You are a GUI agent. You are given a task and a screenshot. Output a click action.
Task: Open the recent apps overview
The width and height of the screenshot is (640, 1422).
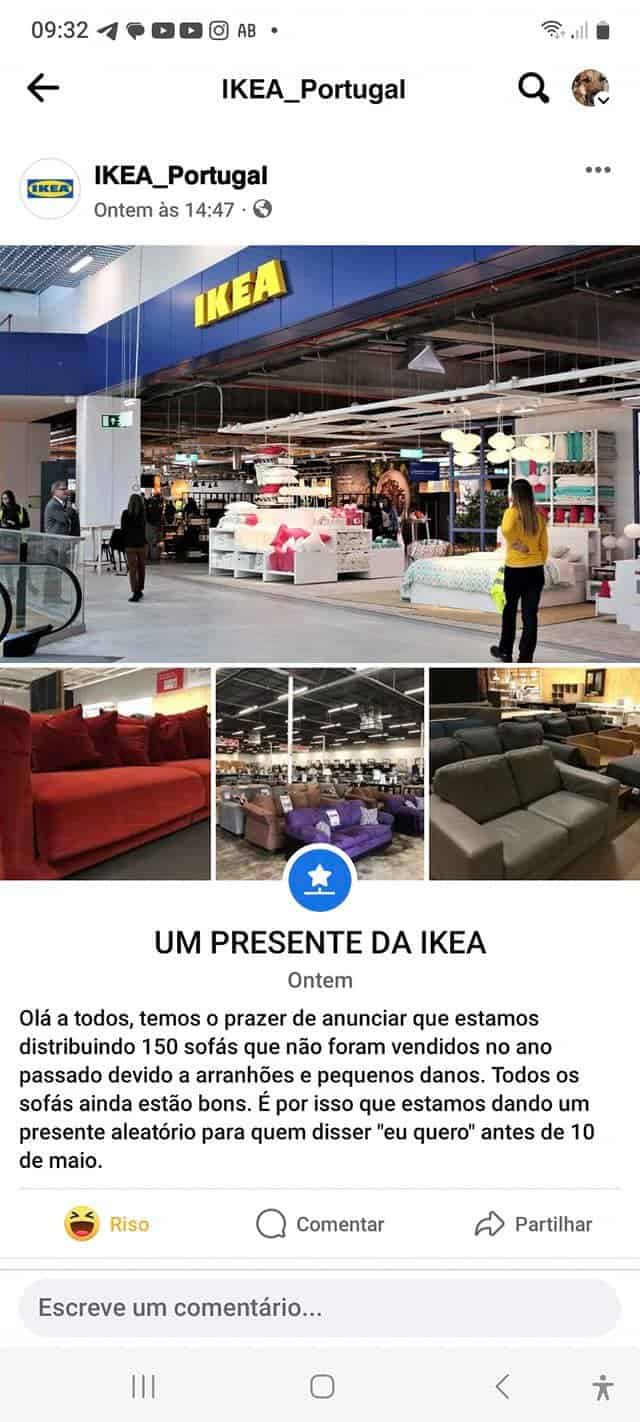pos(144,1386)
